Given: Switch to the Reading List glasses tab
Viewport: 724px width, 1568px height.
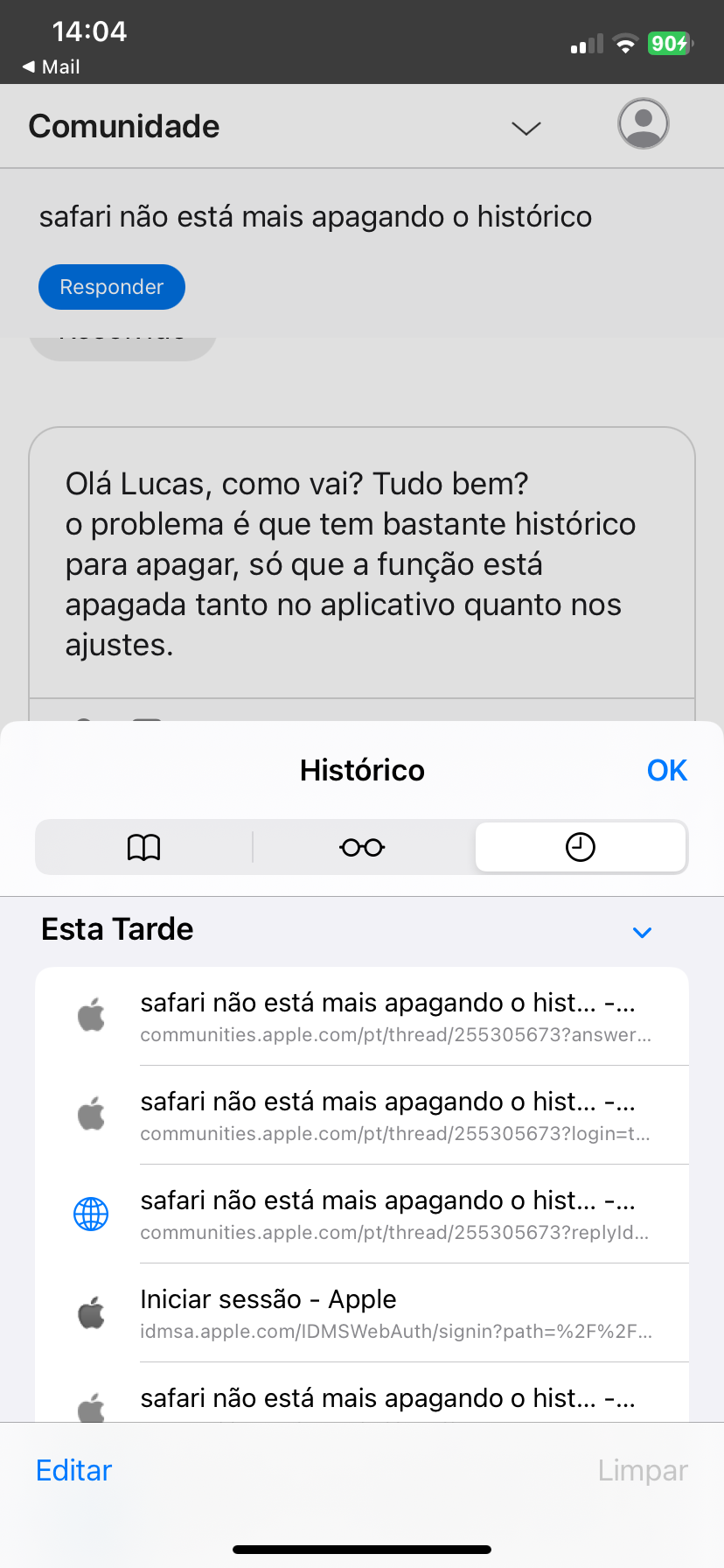Looking at the screenshot, I should 362,847.
